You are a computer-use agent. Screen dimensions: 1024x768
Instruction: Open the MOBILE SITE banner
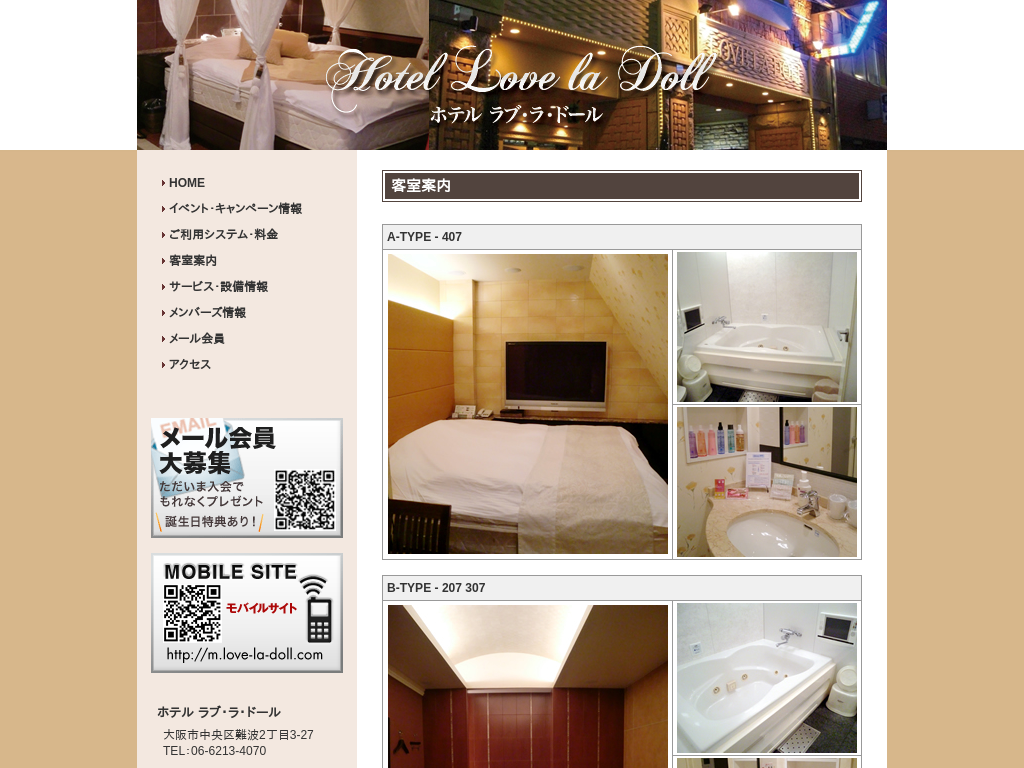coord(247,613)
